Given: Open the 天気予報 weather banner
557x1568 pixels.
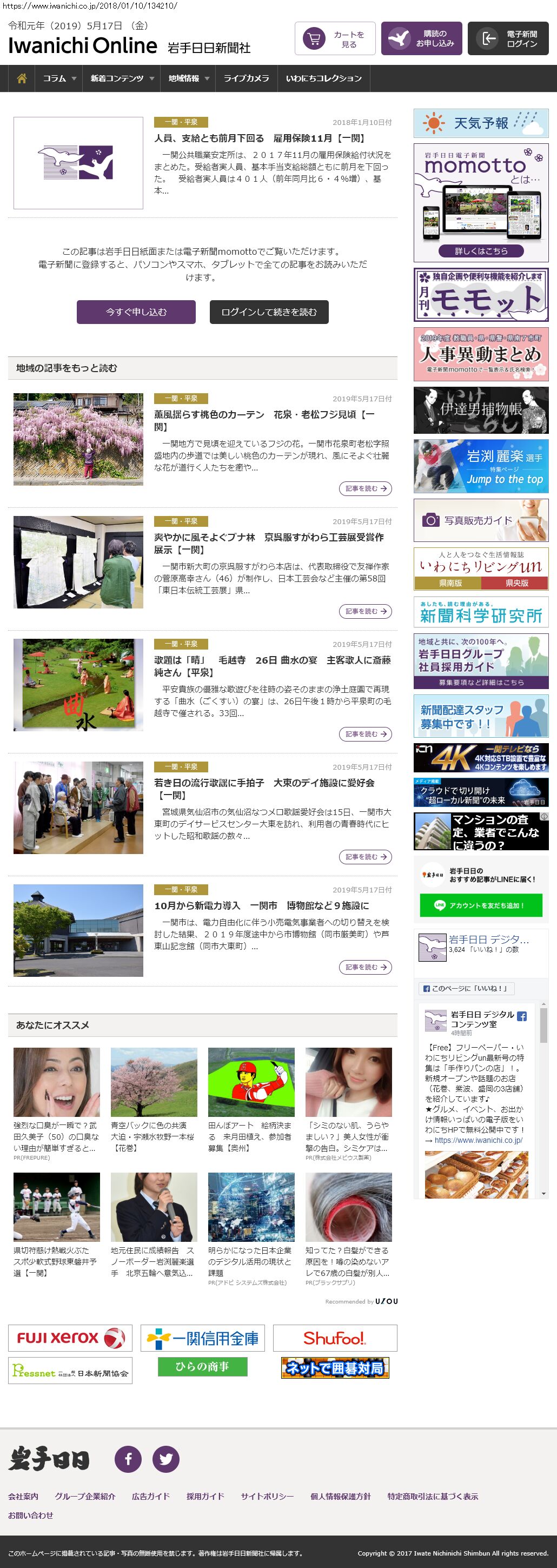Looking at the screenshot, I should tap(481, 123).
